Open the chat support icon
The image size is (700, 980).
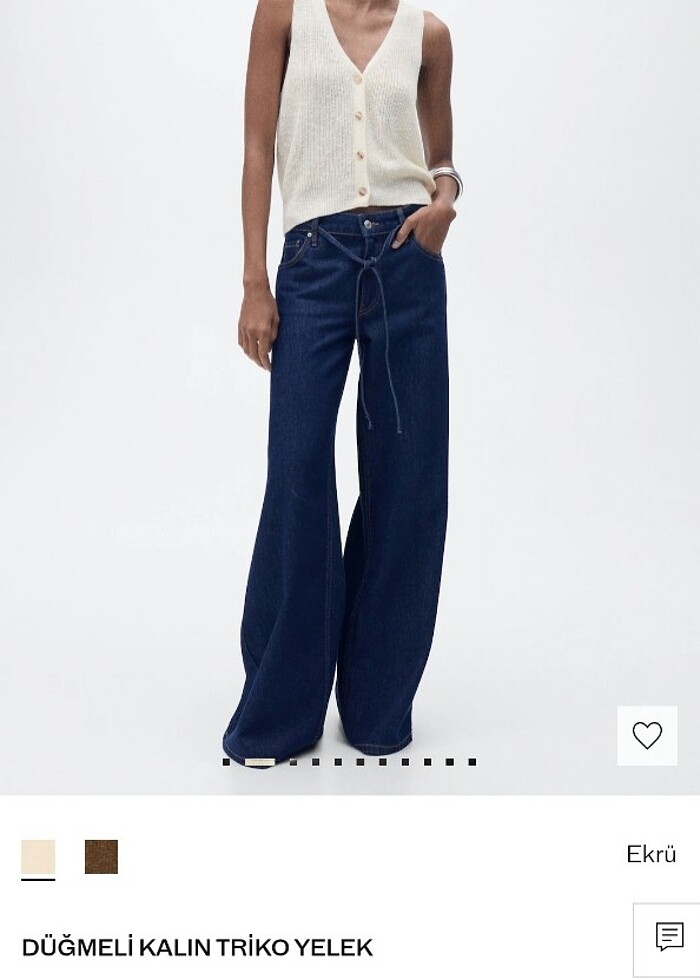[669, 937]
